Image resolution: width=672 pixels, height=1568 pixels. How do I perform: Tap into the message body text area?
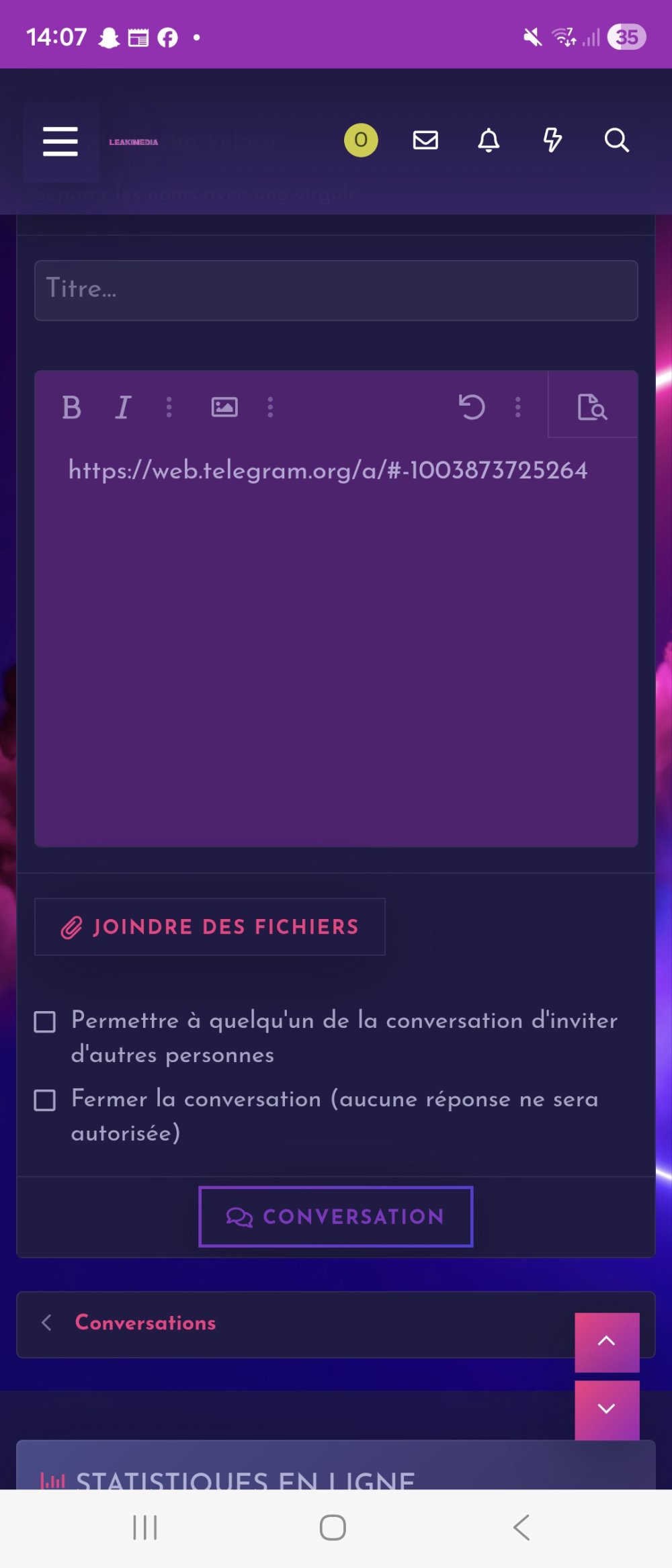(x=336, y=638)
